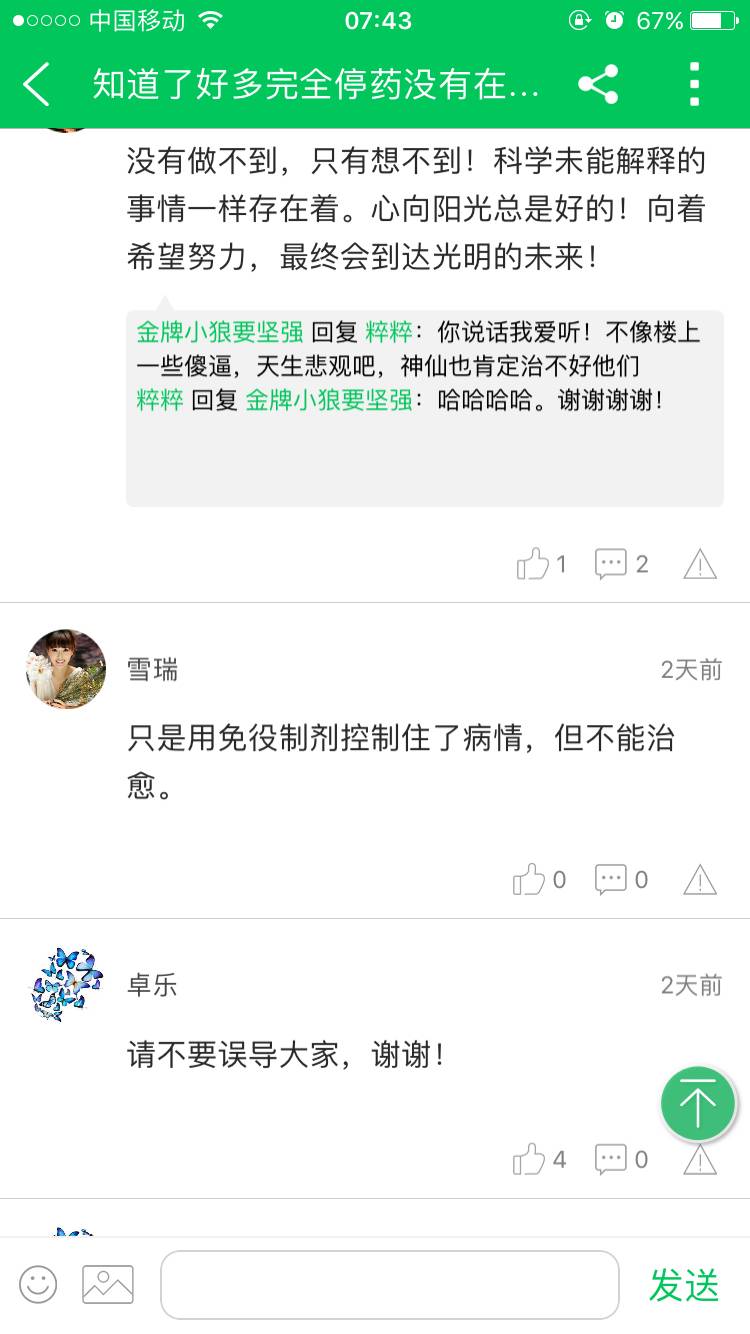
Task: Report the comment above 雪瑞's
Action: [x=700, y=564]
